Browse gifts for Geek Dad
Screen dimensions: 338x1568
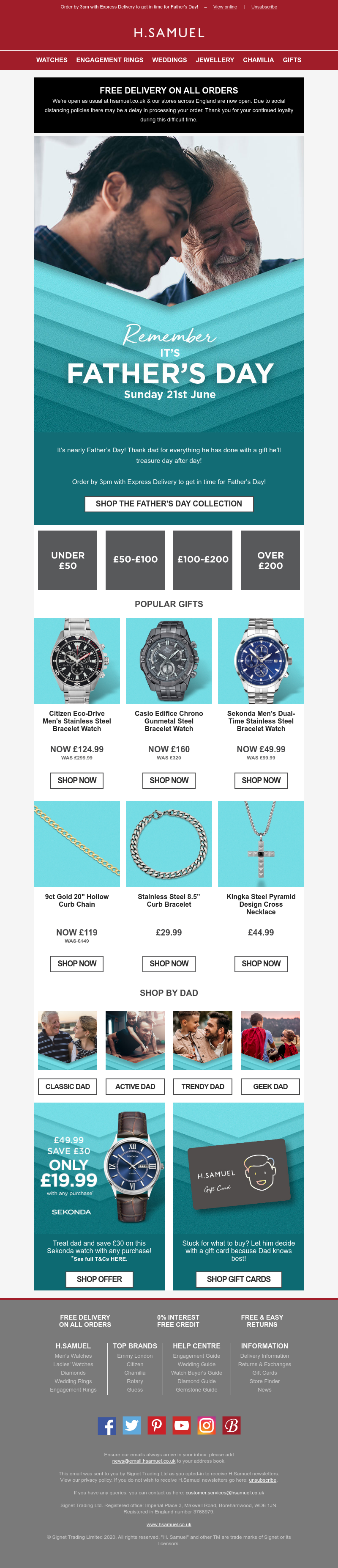(270, 1087)
